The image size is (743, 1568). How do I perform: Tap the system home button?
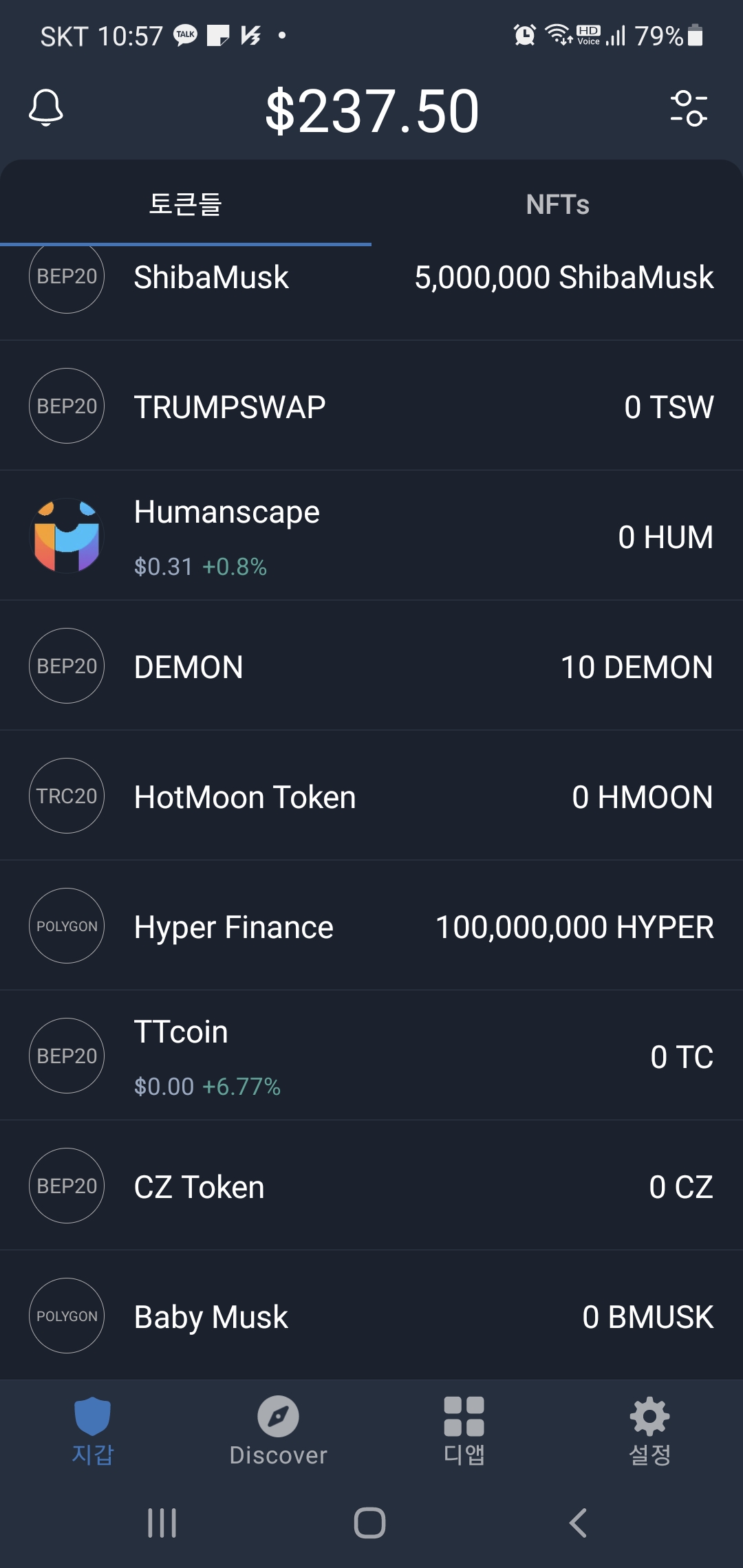(x=369, y=1523)
